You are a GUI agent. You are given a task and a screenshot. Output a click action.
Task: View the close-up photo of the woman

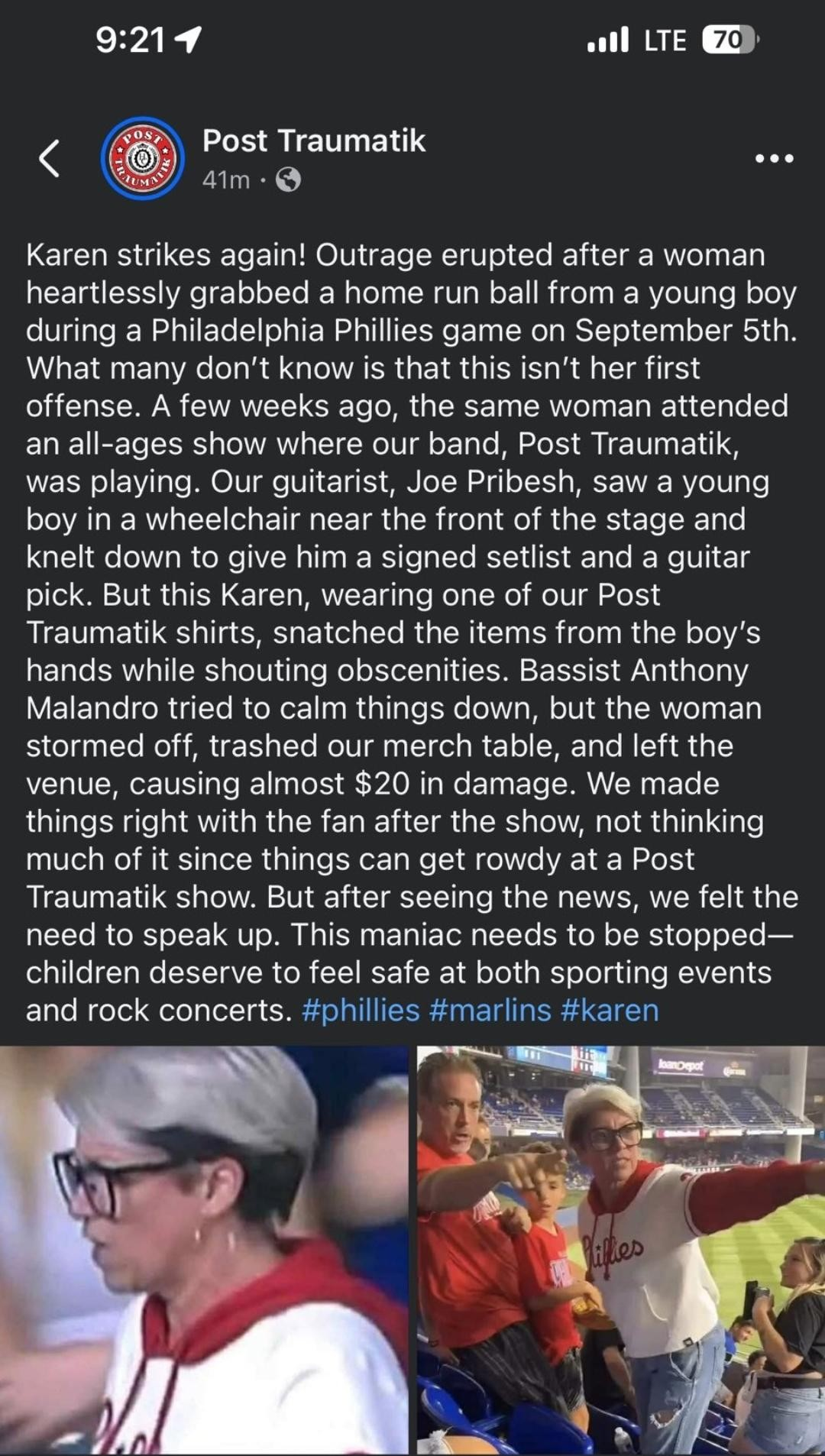204,1251
